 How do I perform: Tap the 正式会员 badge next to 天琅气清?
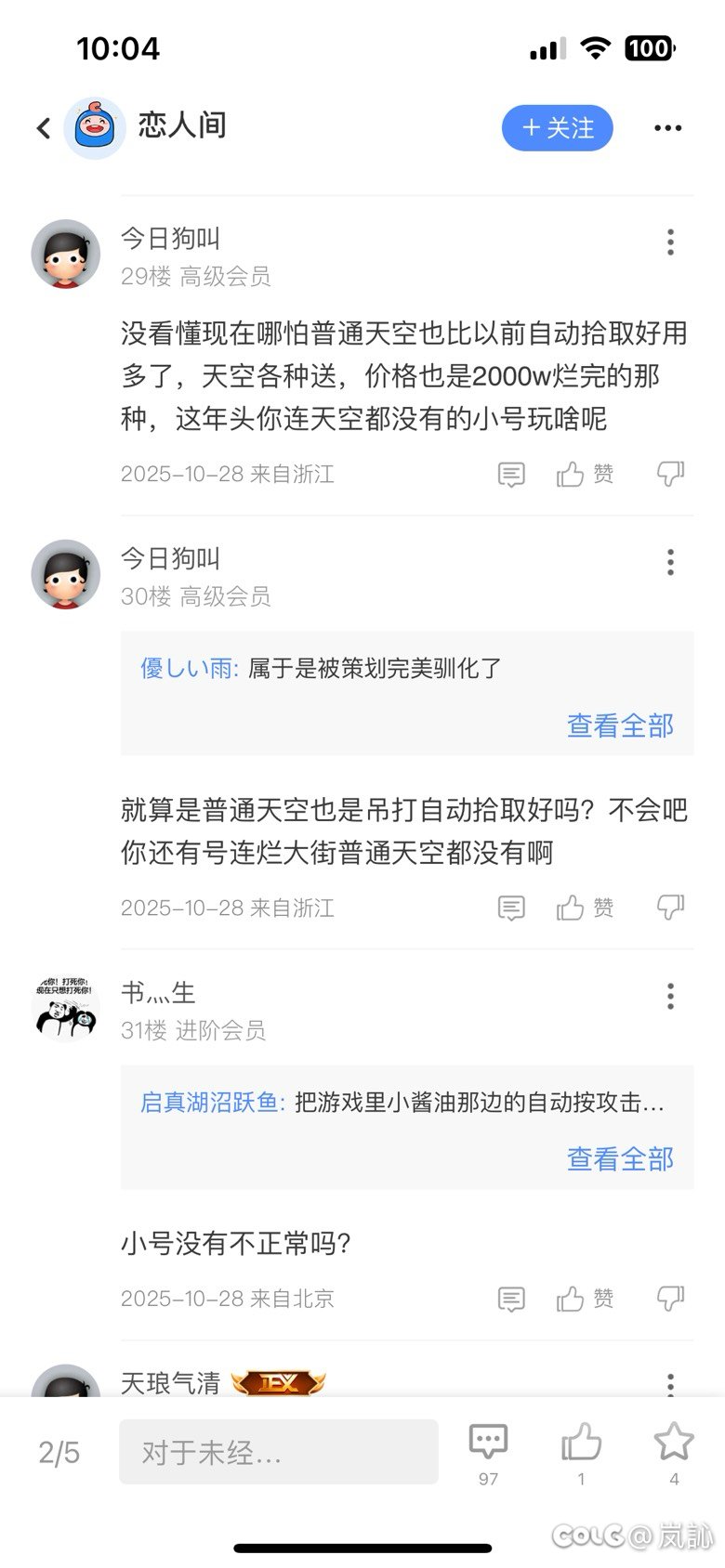[x=279, y=1384]
